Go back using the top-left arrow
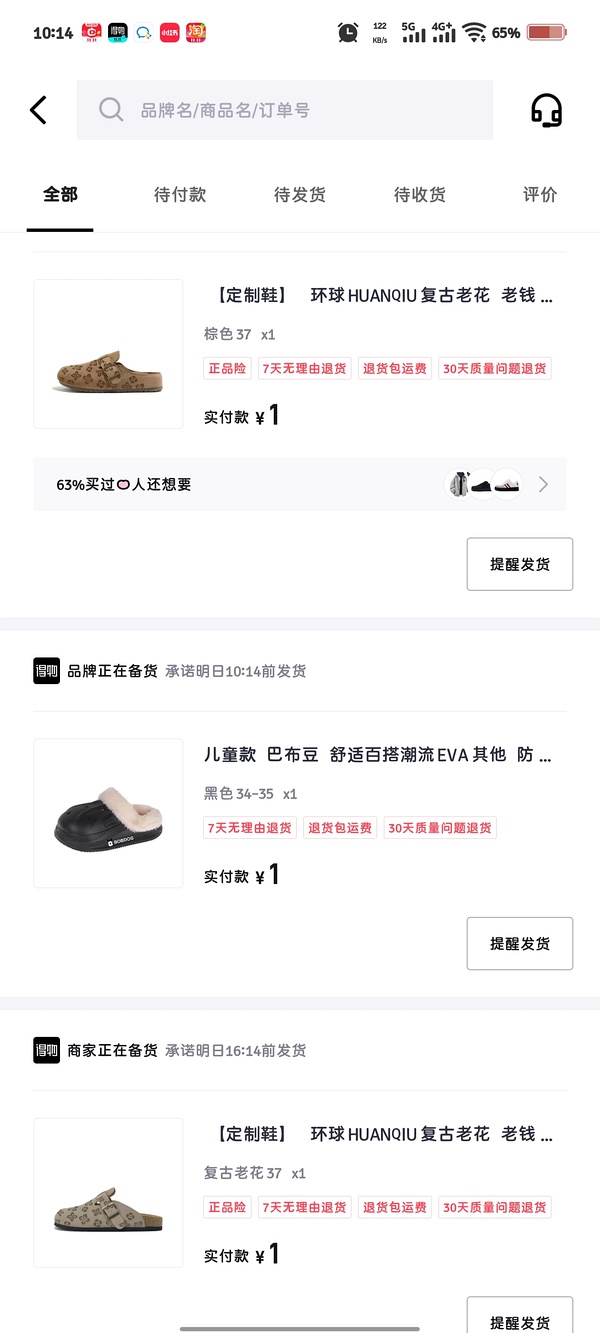600x1333 pixels. (39, 110)
